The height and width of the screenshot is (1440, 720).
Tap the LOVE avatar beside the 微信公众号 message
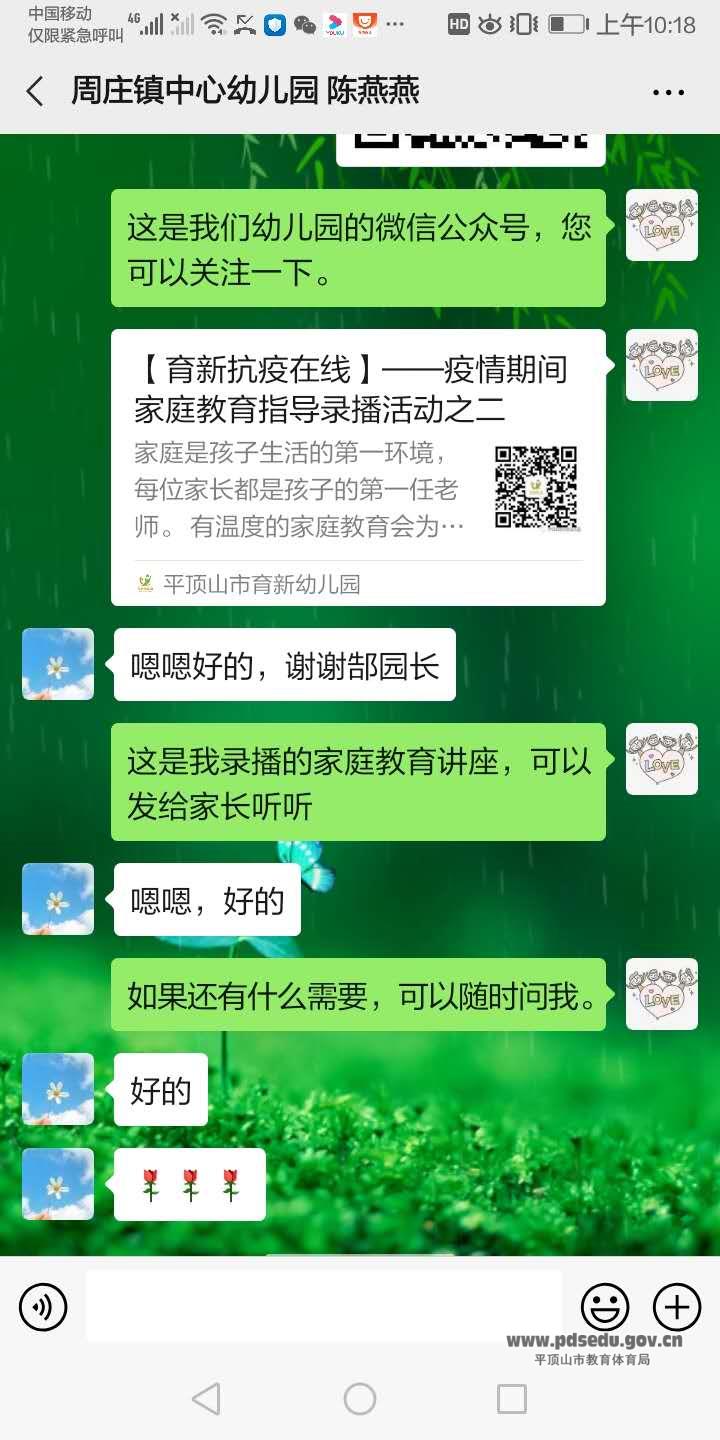click(661, 225)
